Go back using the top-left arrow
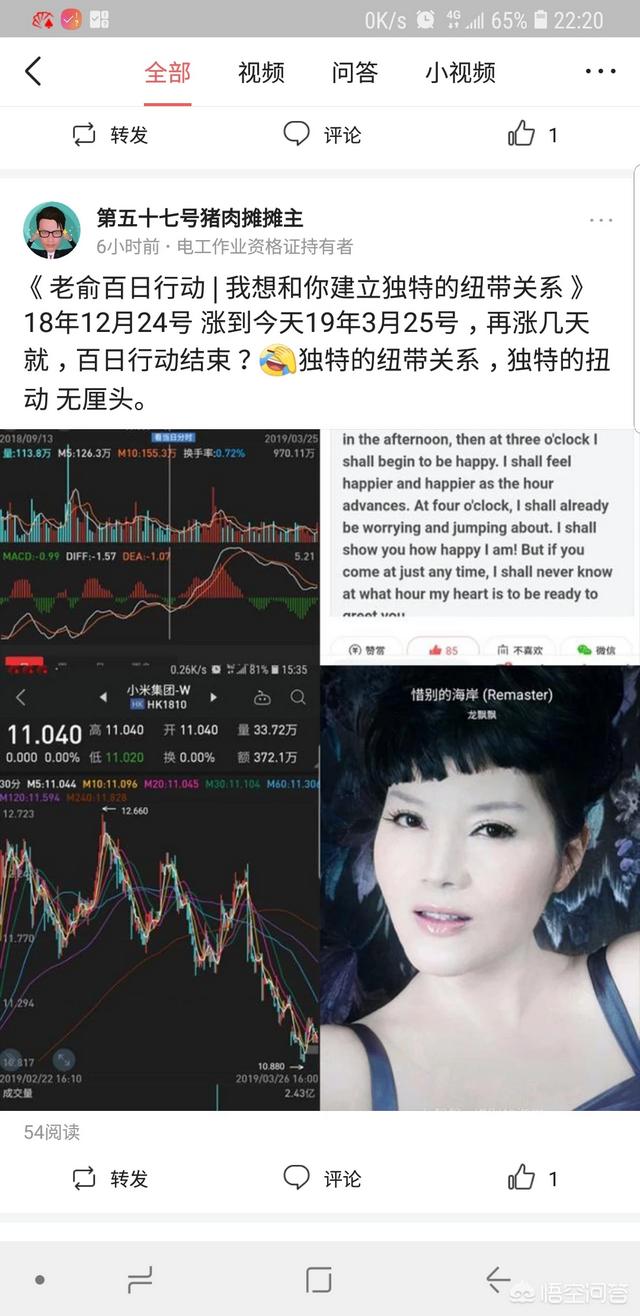Image resolution: width=640 pixels, height=1316 pixels. (x=33, y=72)
